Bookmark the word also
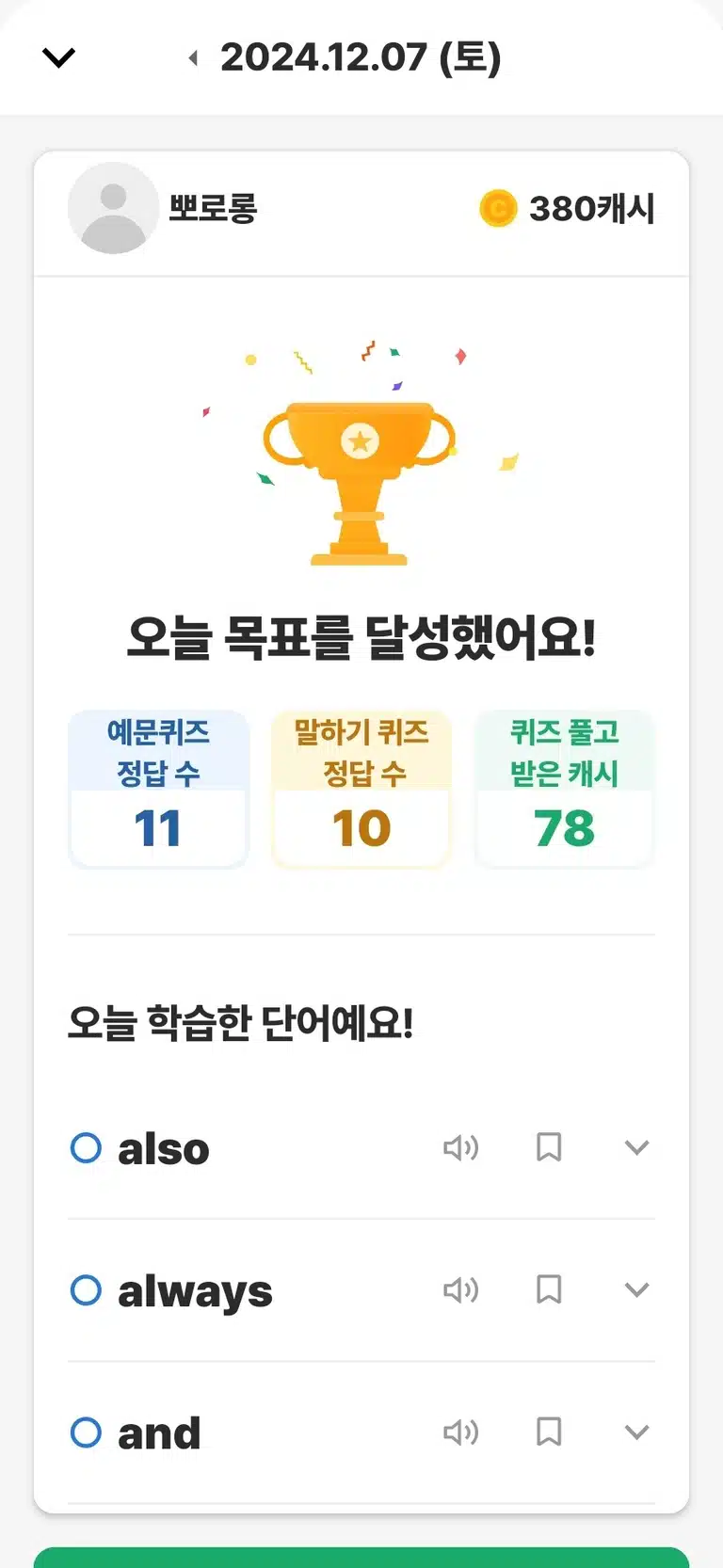 (549, 1147)
